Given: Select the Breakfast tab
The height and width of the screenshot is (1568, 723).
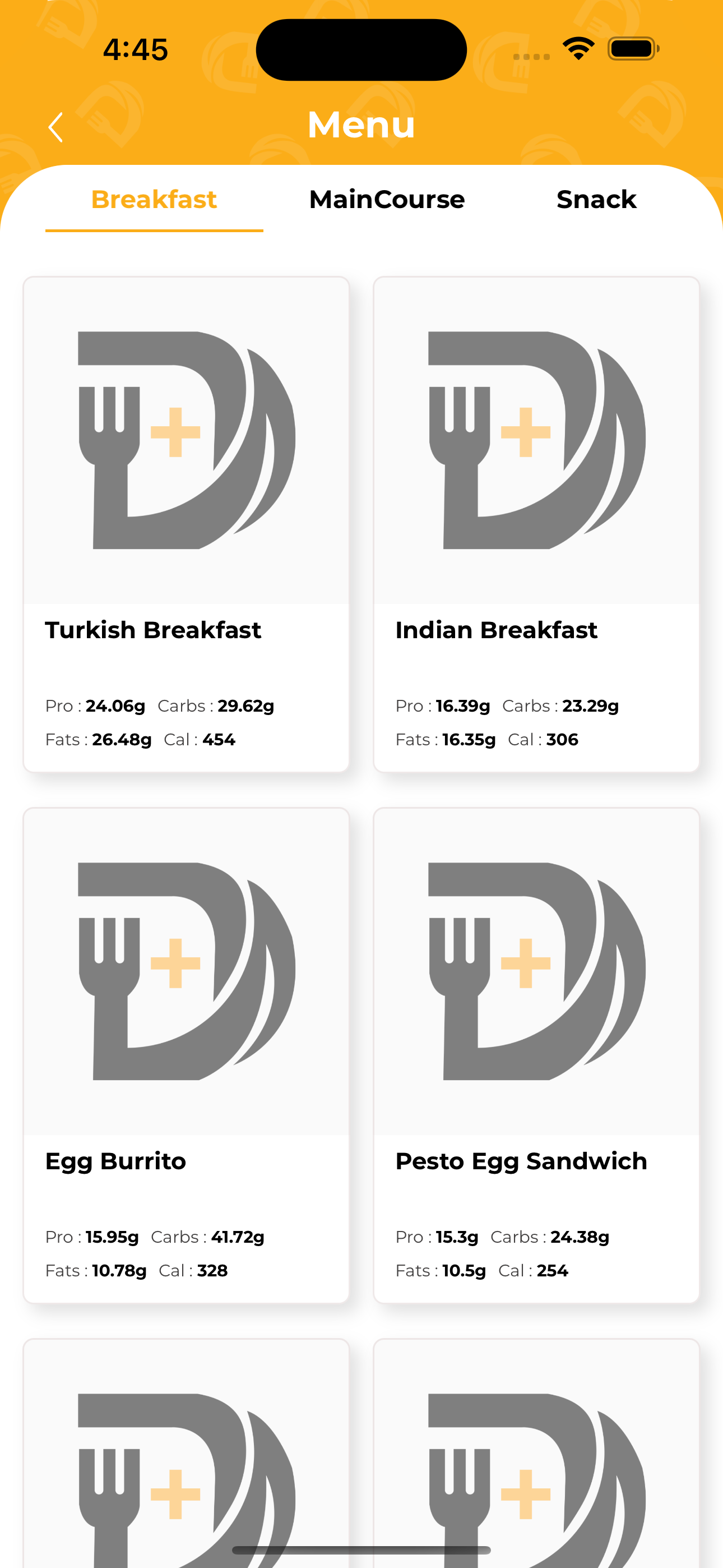Looking at the screenshot, I should pos(154,200).
